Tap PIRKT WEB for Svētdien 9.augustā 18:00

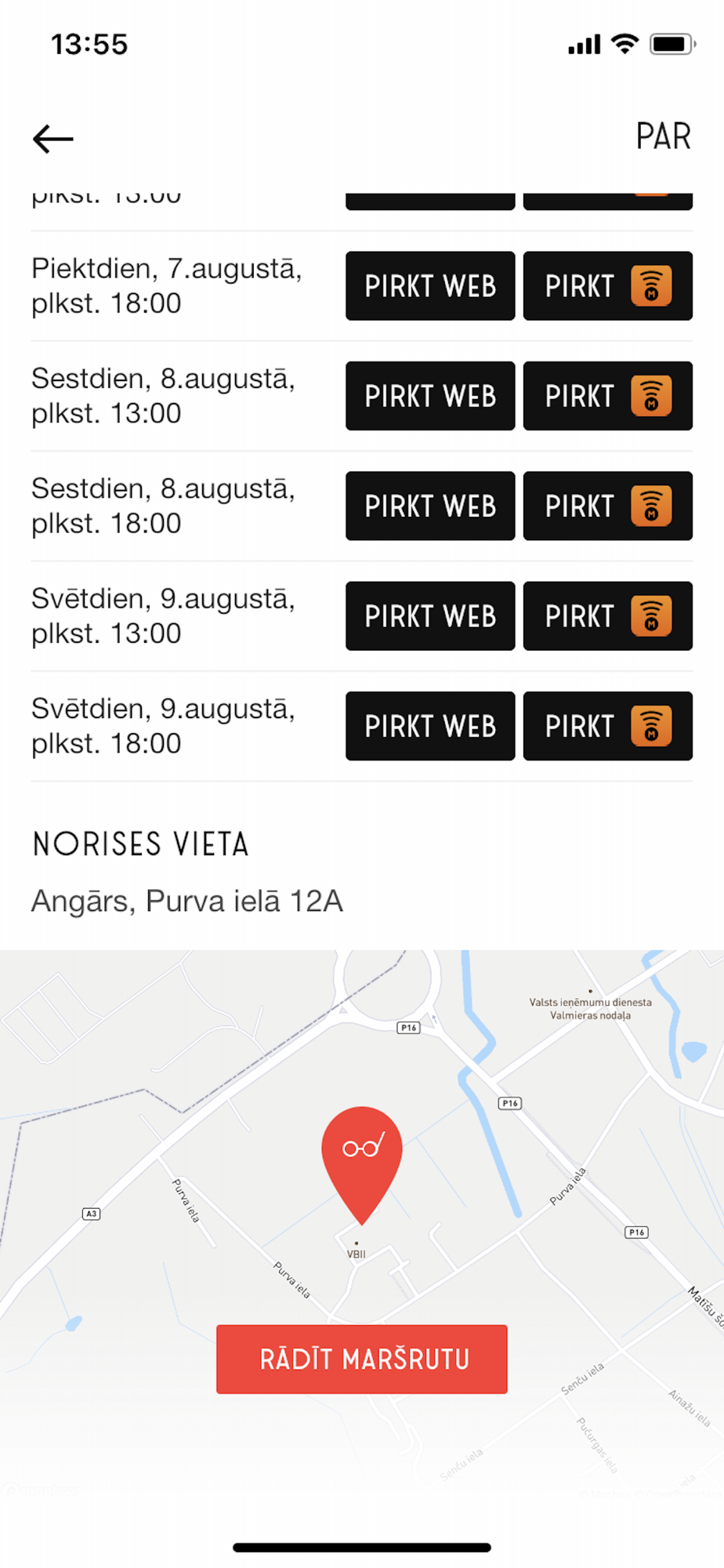[x=430, y=726]
